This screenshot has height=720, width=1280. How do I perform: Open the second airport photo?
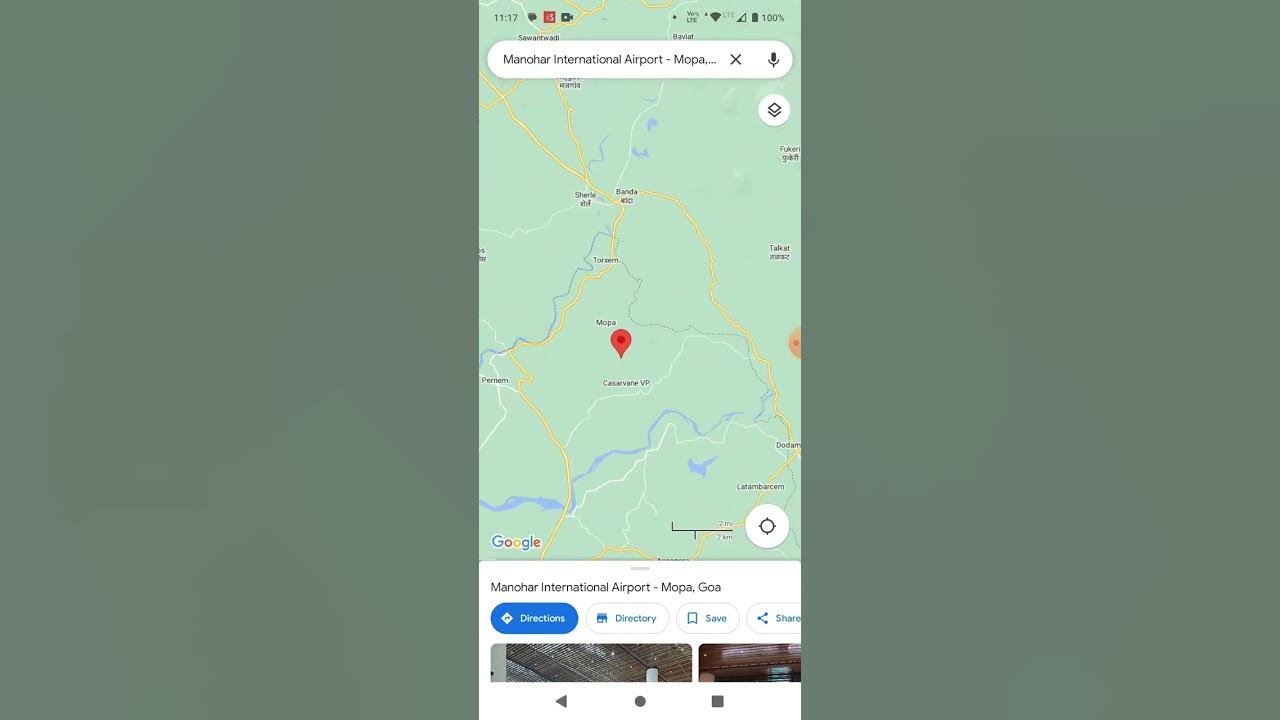tap(750, 663)
